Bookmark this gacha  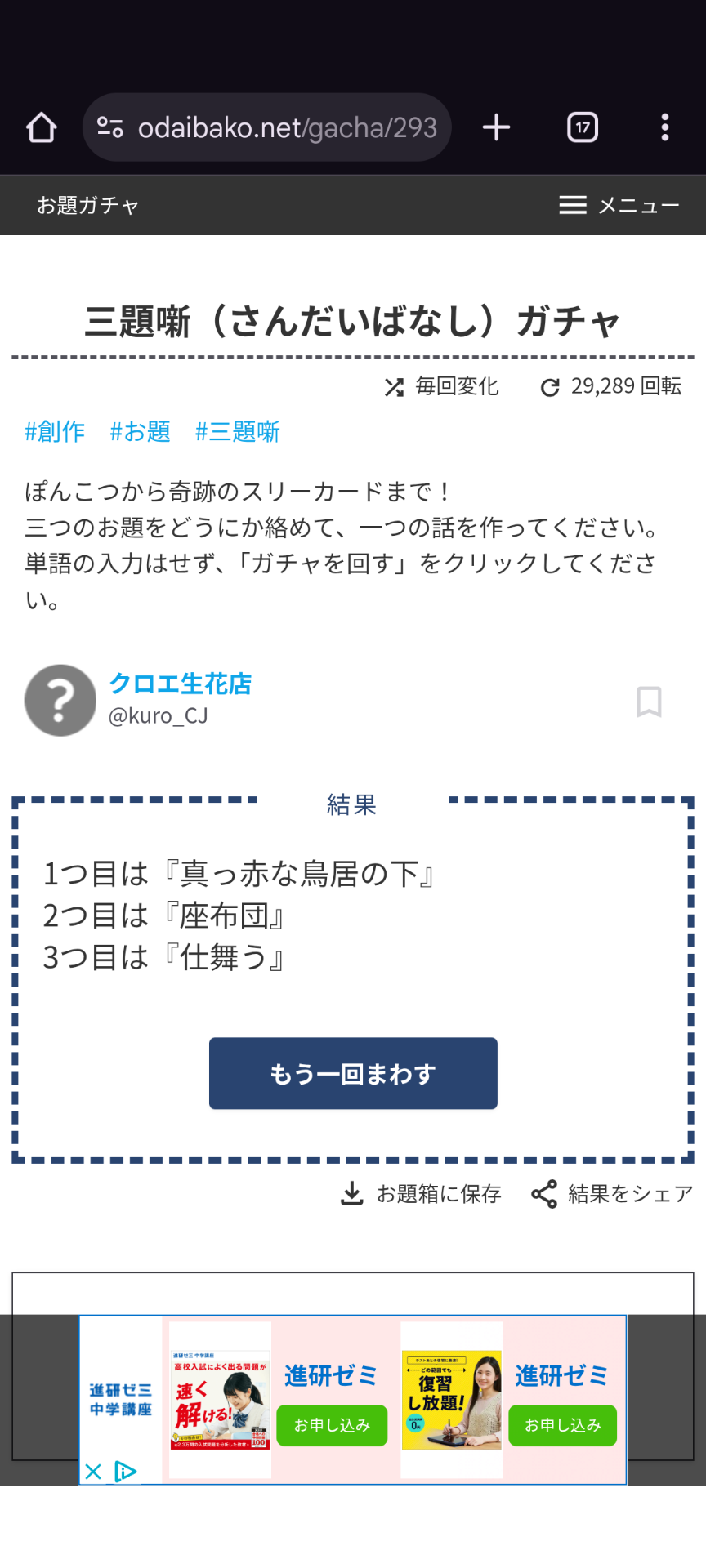tap(649, 702)
